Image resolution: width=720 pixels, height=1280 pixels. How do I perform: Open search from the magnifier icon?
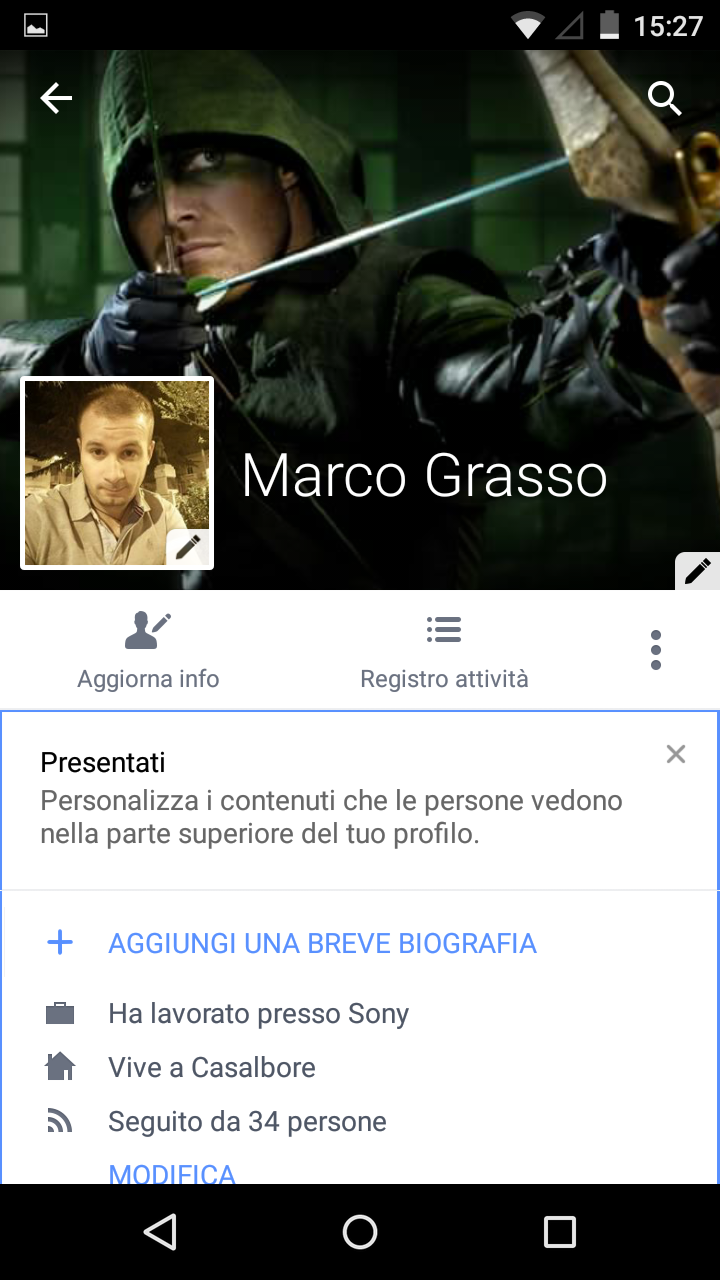pos(665,98)
